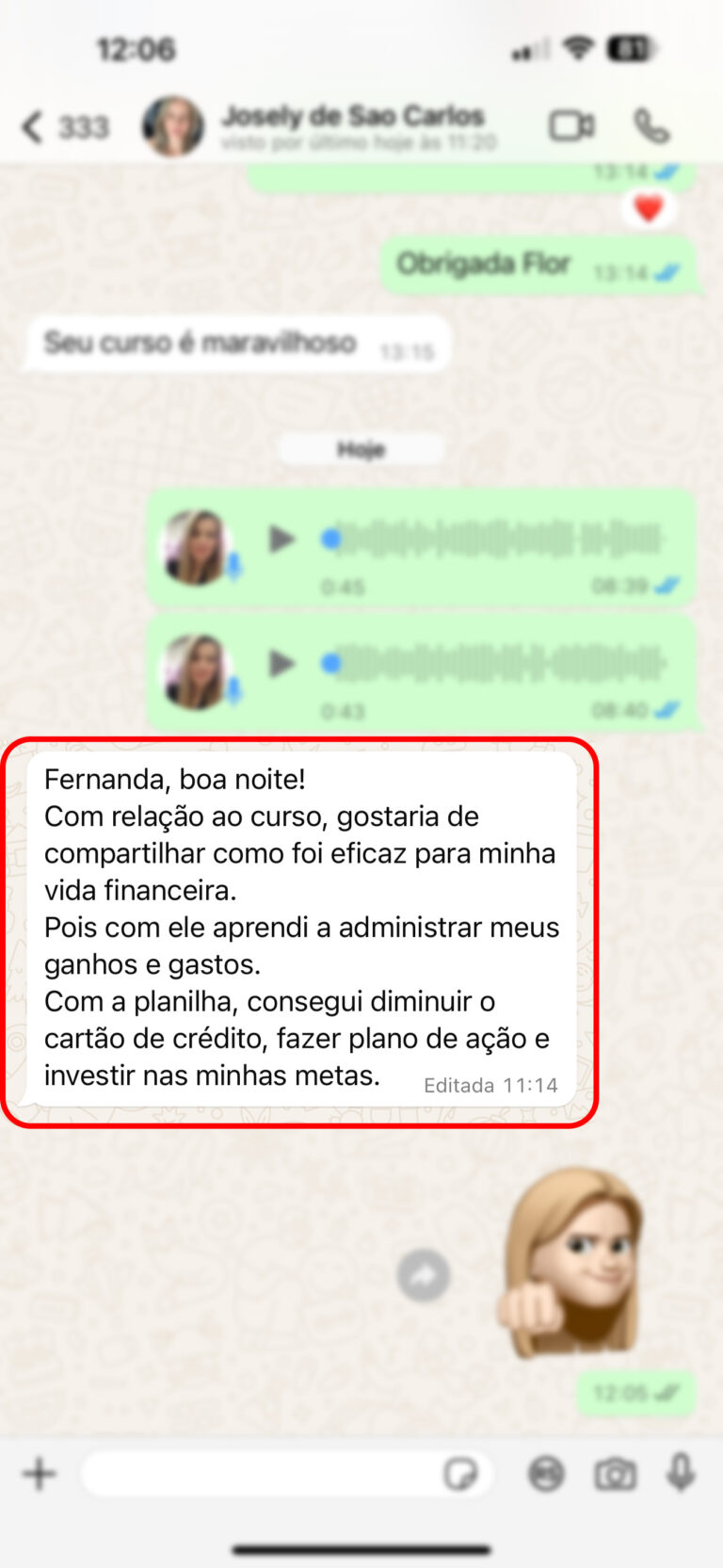The width and height of the screenshot is (723, 1568).
Task: Forward the avatar sticker message
Action: click(424, 1276)
